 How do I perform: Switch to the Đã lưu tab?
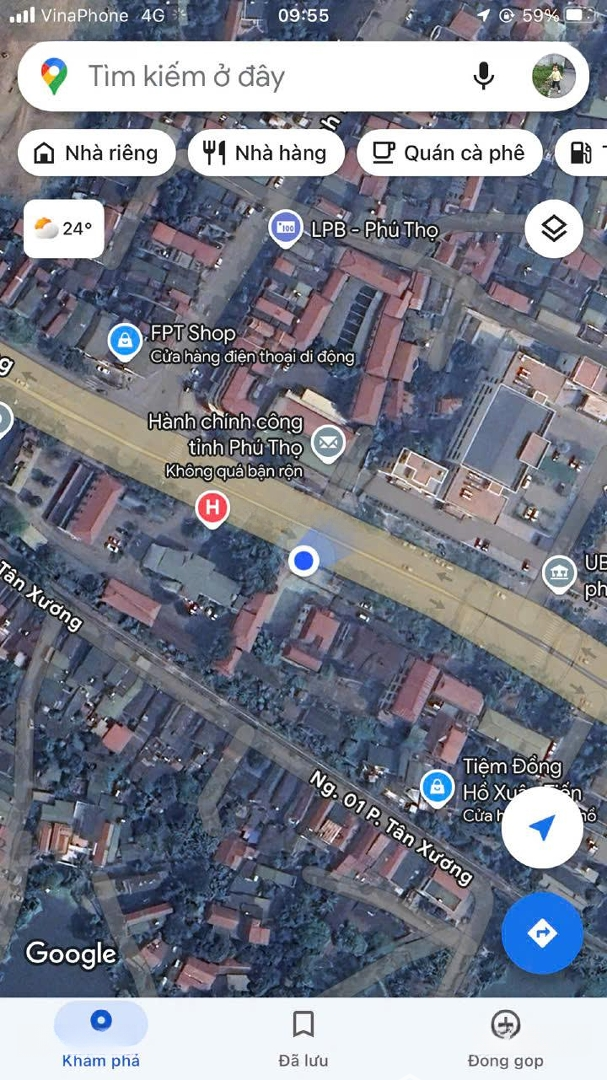pyautogui.click(x=303, y=1038)
